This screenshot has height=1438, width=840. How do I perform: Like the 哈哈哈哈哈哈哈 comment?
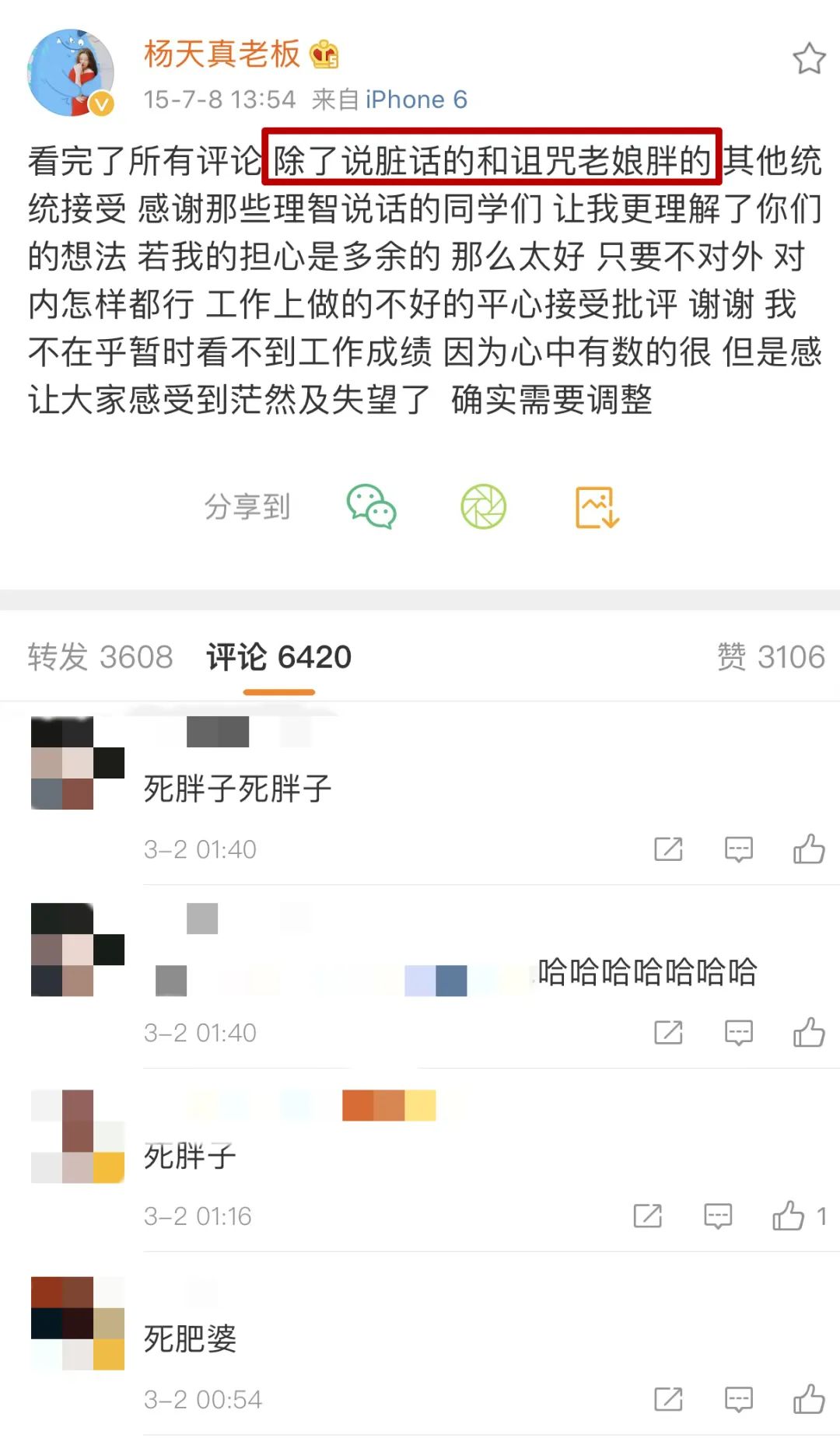809,1033
